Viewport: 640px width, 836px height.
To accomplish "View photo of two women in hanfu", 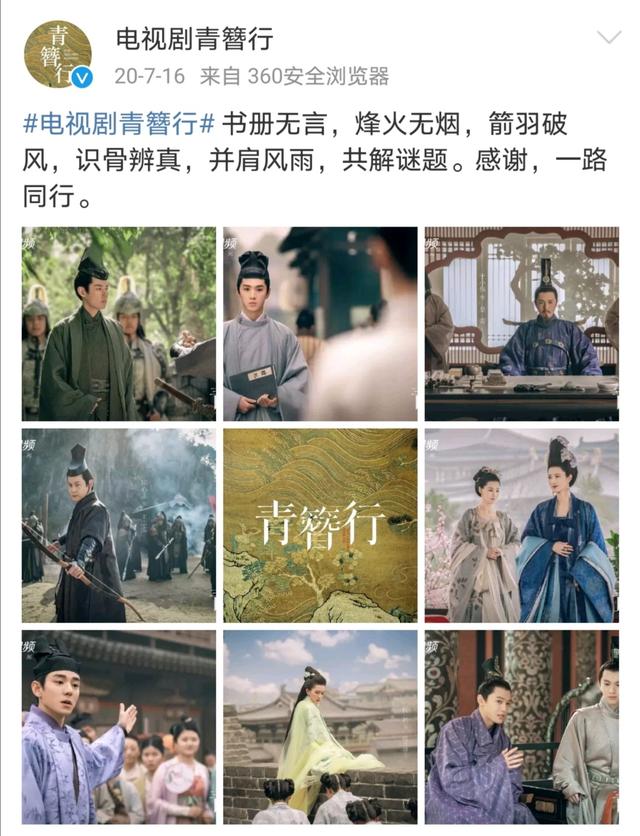I will [521, 525].
